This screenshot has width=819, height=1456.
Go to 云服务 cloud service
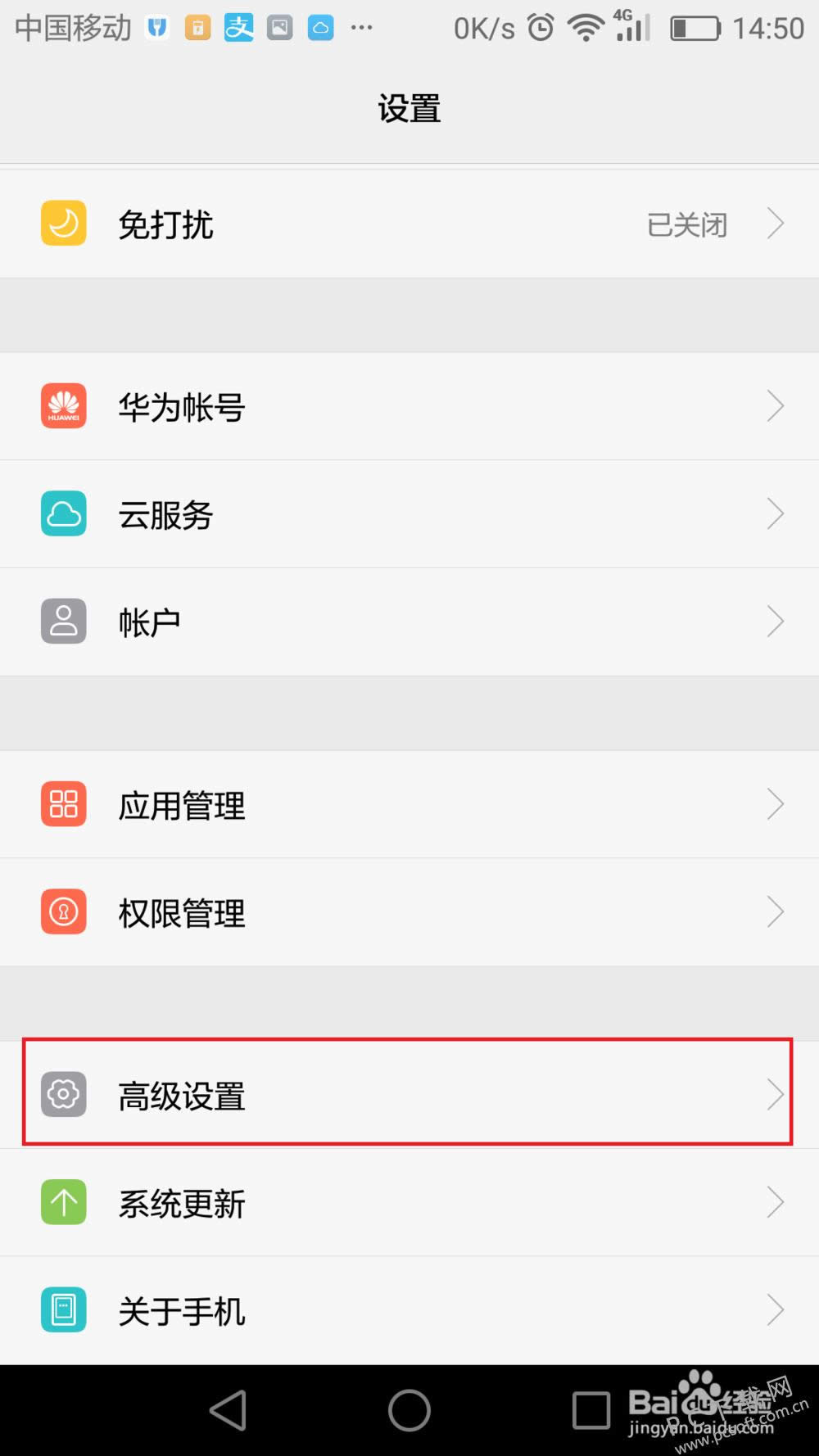click(x=409, y=514)
